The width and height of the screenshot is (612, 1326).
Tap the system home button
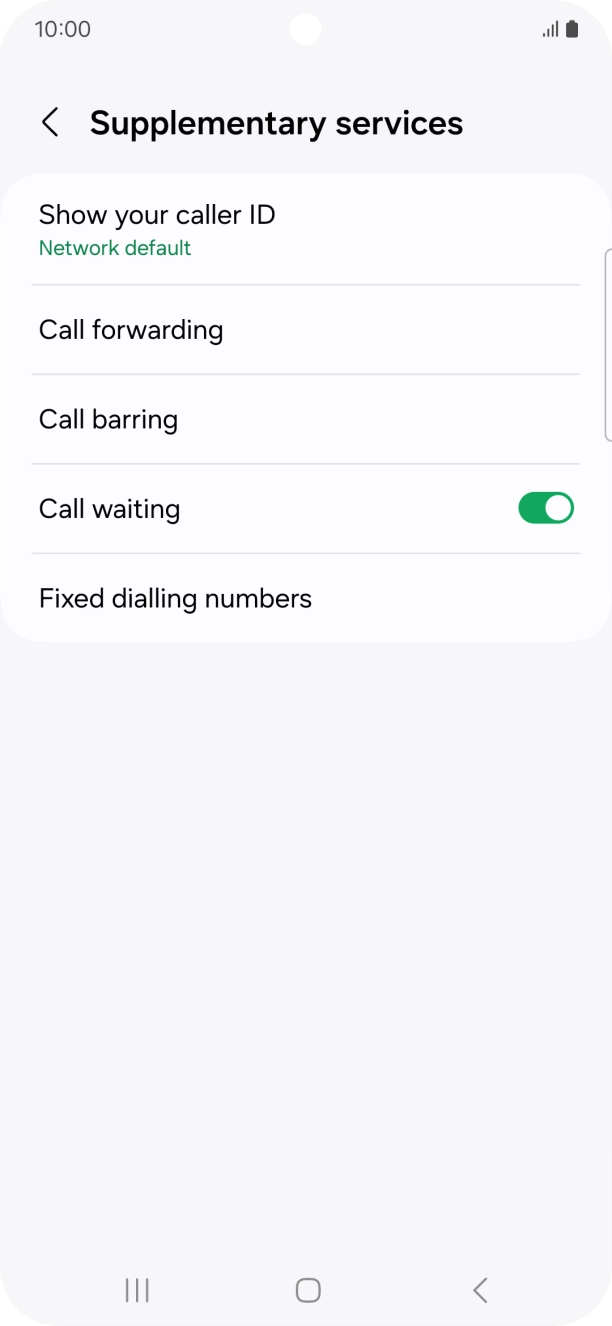click(x=308, y=1290)
